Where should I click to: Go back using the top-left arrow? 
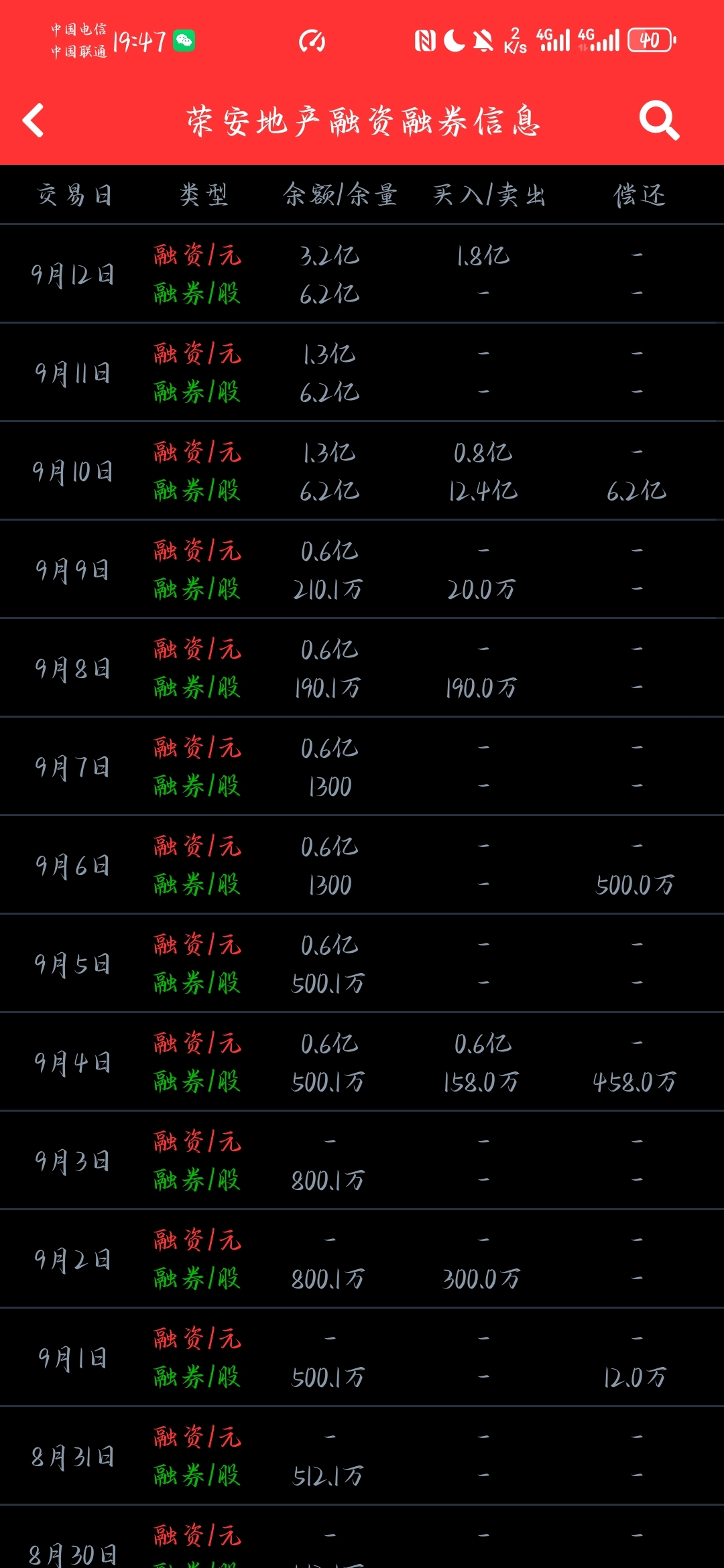coord(34,121)
